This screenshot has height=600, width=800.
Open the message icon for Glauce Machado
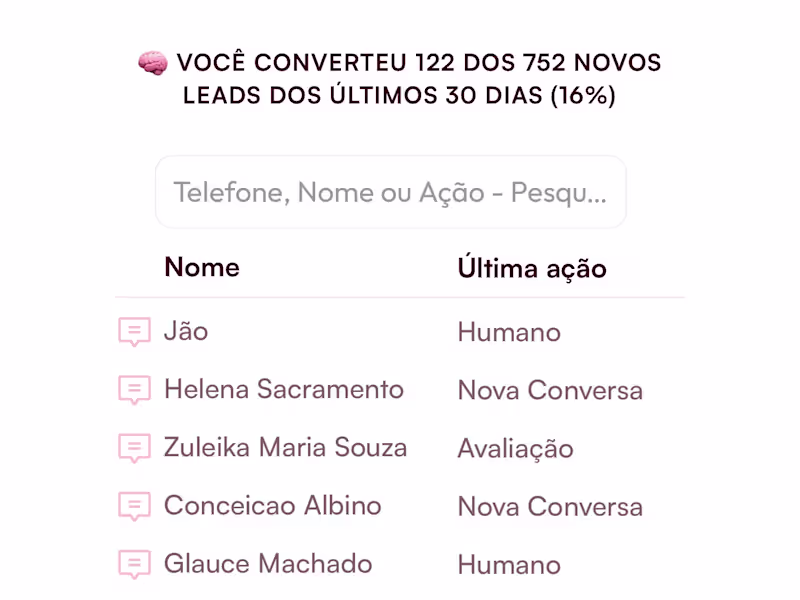pyautogui.click(x=134, y=564)
